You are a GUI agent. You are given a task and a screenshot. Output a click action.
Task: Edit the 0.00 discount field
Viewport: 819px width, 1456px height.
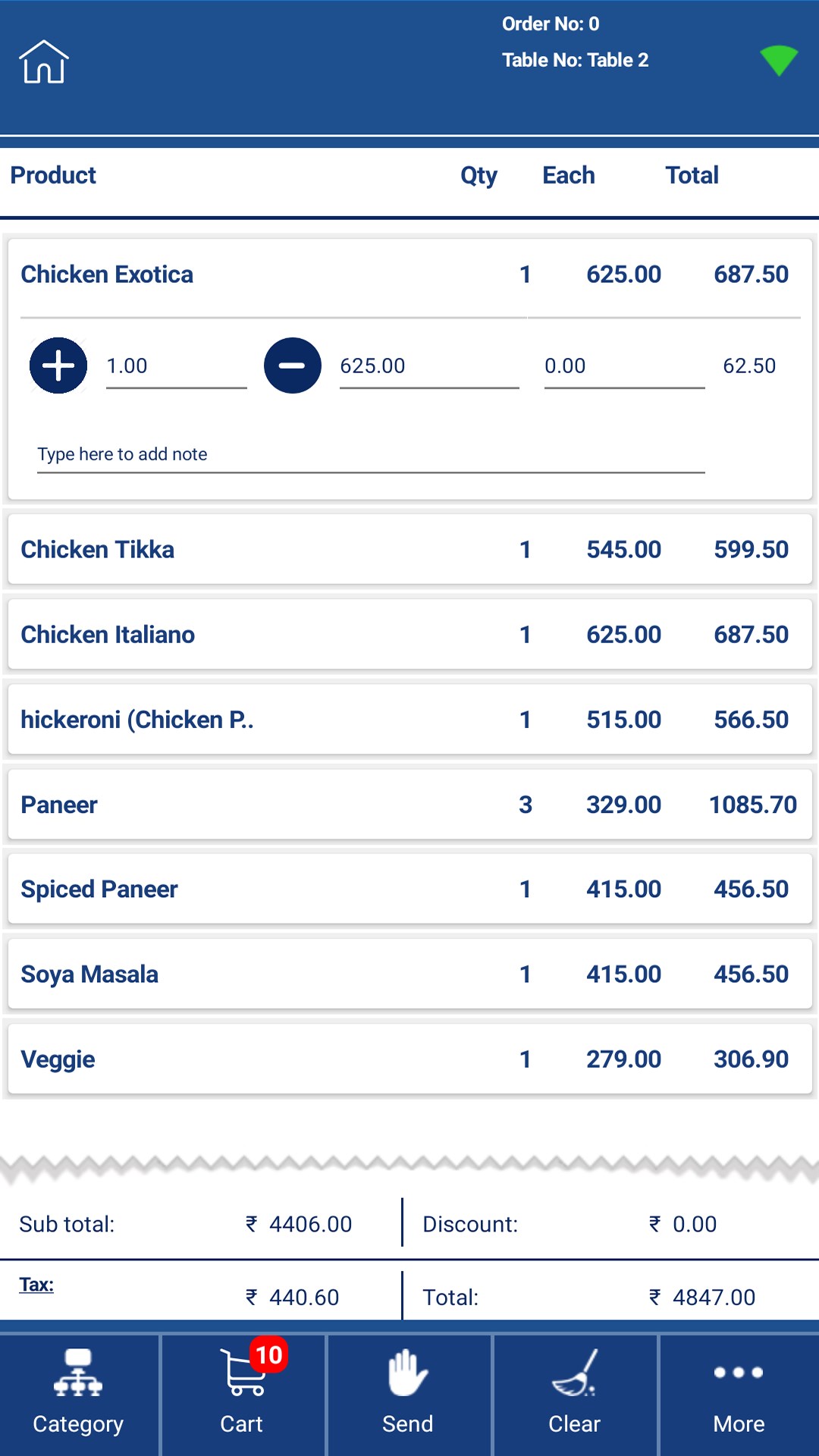tap(623, 366)
